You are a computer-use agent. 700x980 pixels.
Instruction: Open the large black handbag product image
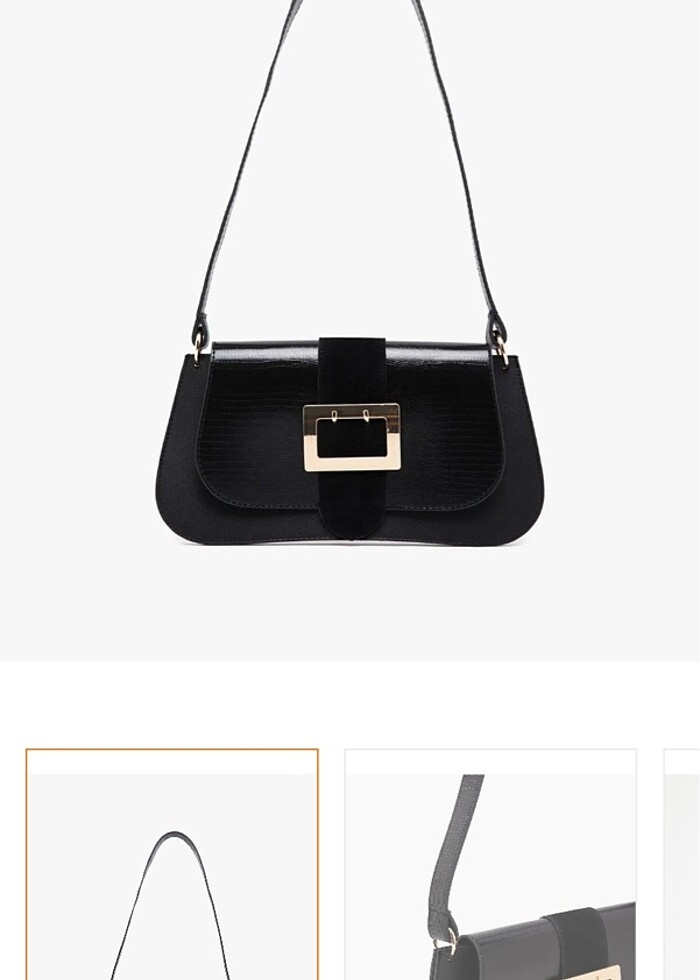click(350, 330)
